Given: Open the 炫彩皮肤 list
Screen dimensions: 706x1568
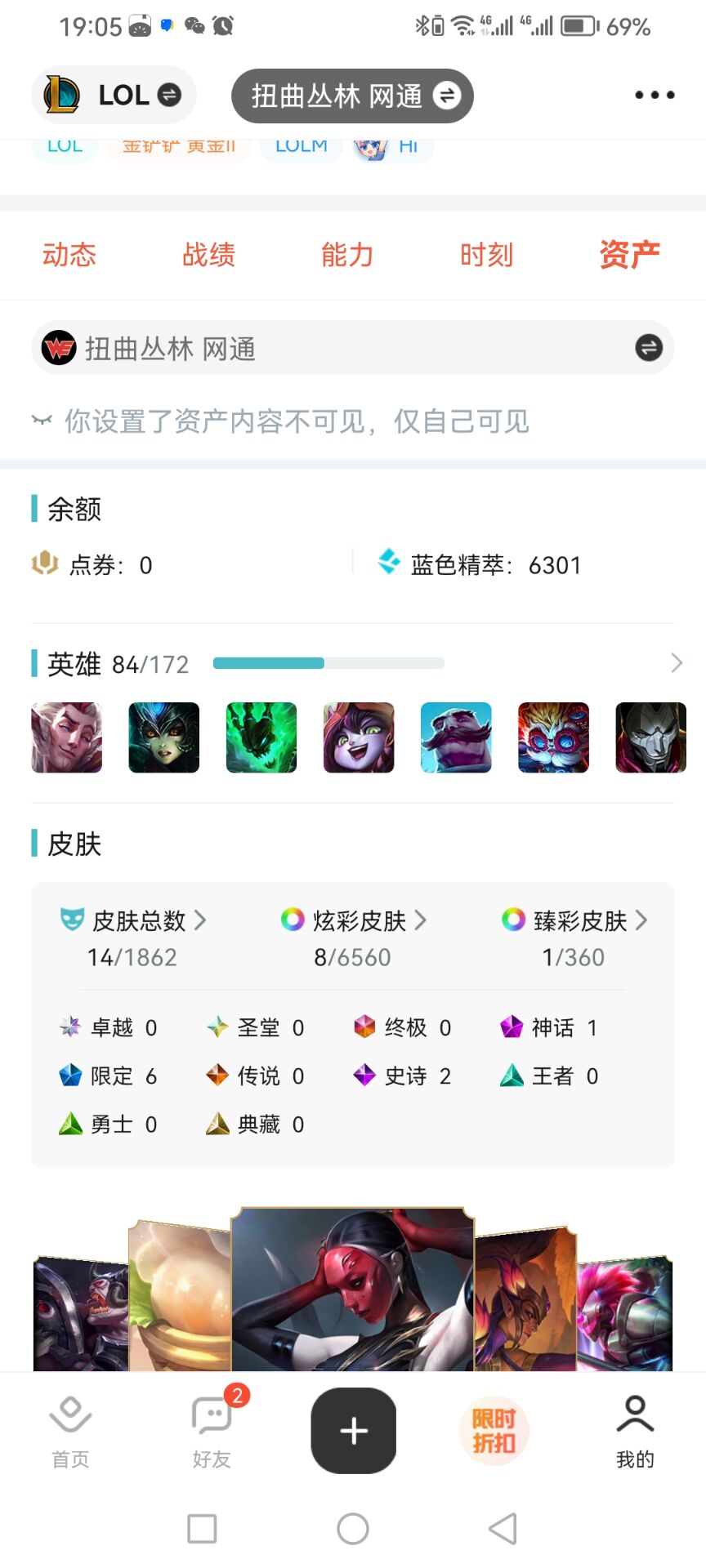Looking at the screenshot, I should [354, 921].
